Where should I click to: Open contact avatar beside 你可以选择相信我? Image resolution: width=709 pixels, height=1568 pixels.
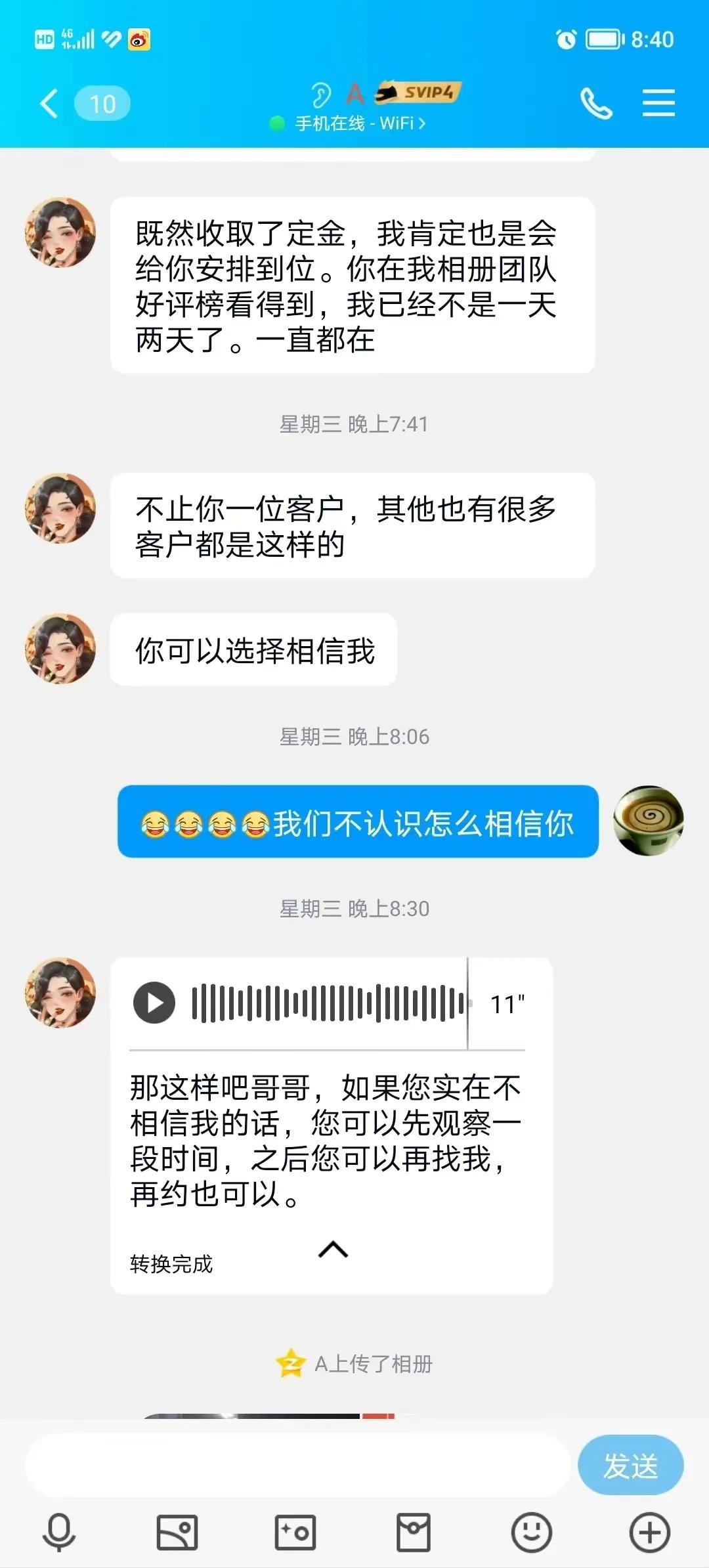click(60, 649)
